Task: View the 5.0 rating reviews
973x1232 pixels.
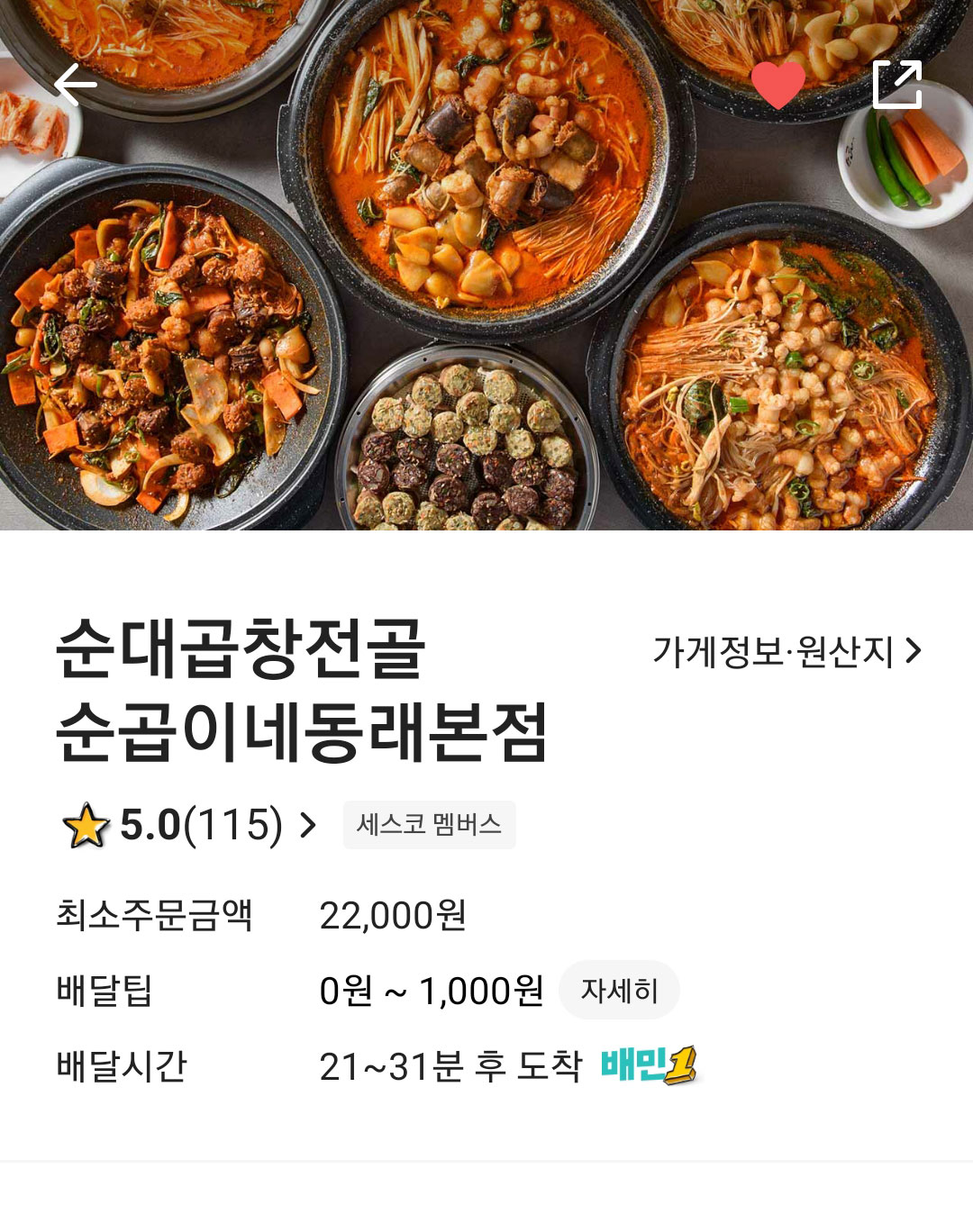Action: (191, 825)
